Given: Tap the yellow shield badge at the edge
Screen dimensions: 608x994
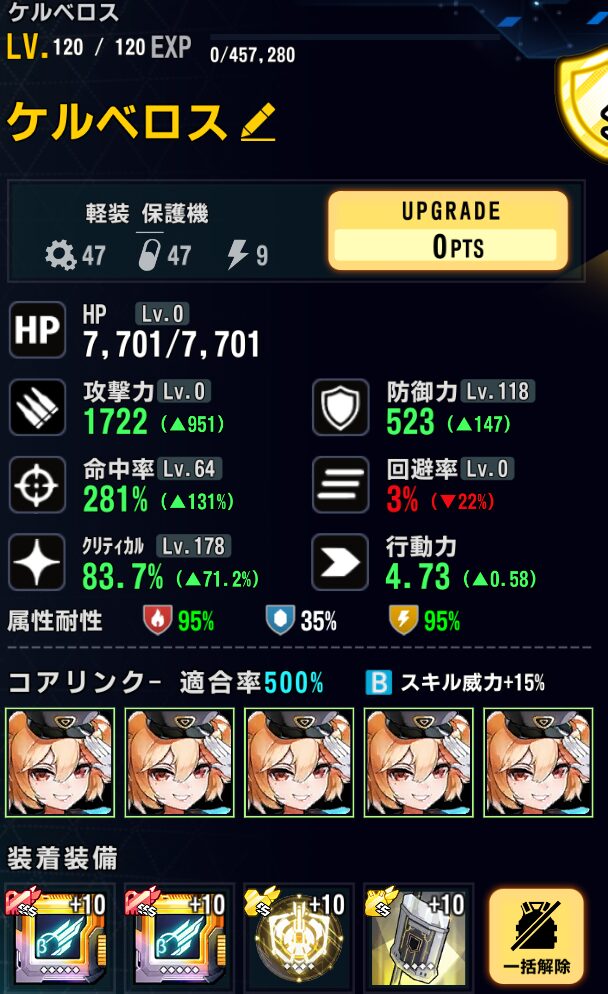Looking at the screenshot, I should coord(583,101).
